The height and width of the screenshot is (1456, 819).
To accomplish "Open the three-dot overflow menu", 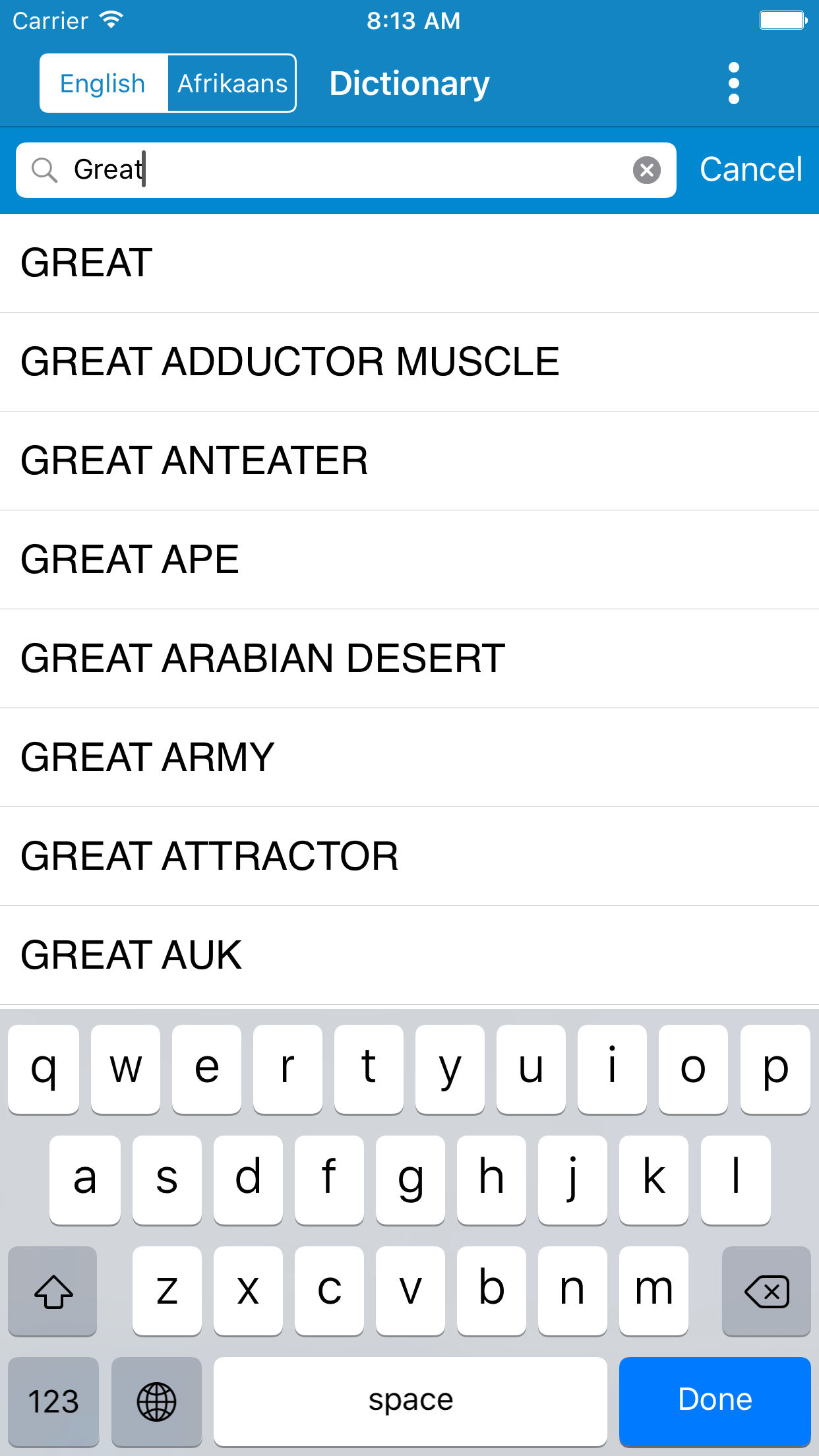I will 733,82.
